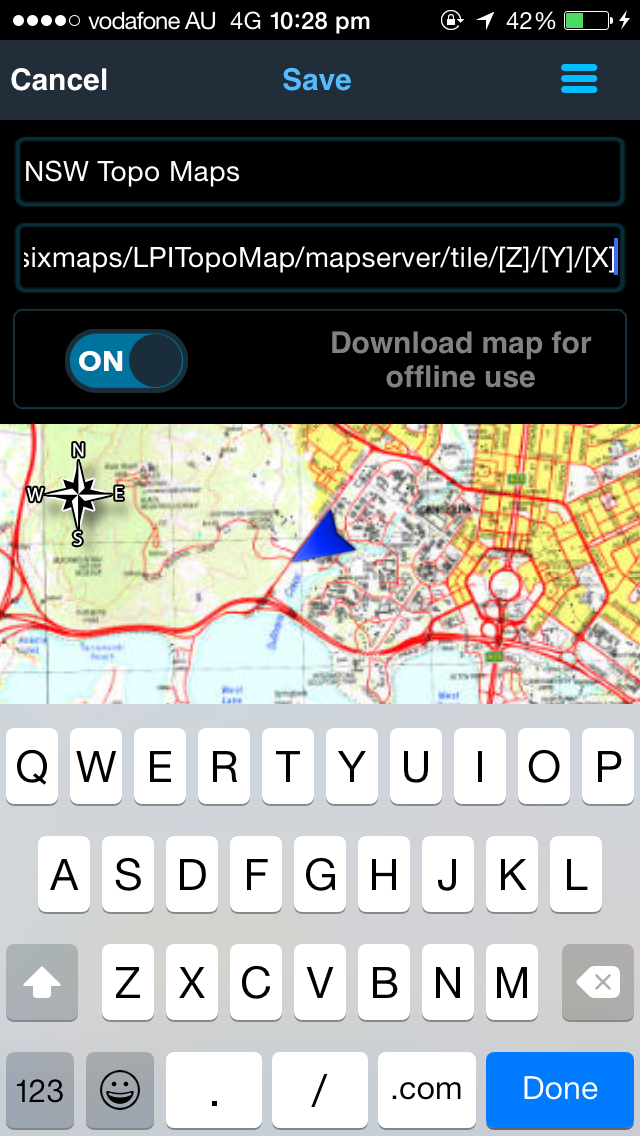Screen dimensions: 640x1136
Task: Open the emoji keyboard
Action: click(120, 1088)
